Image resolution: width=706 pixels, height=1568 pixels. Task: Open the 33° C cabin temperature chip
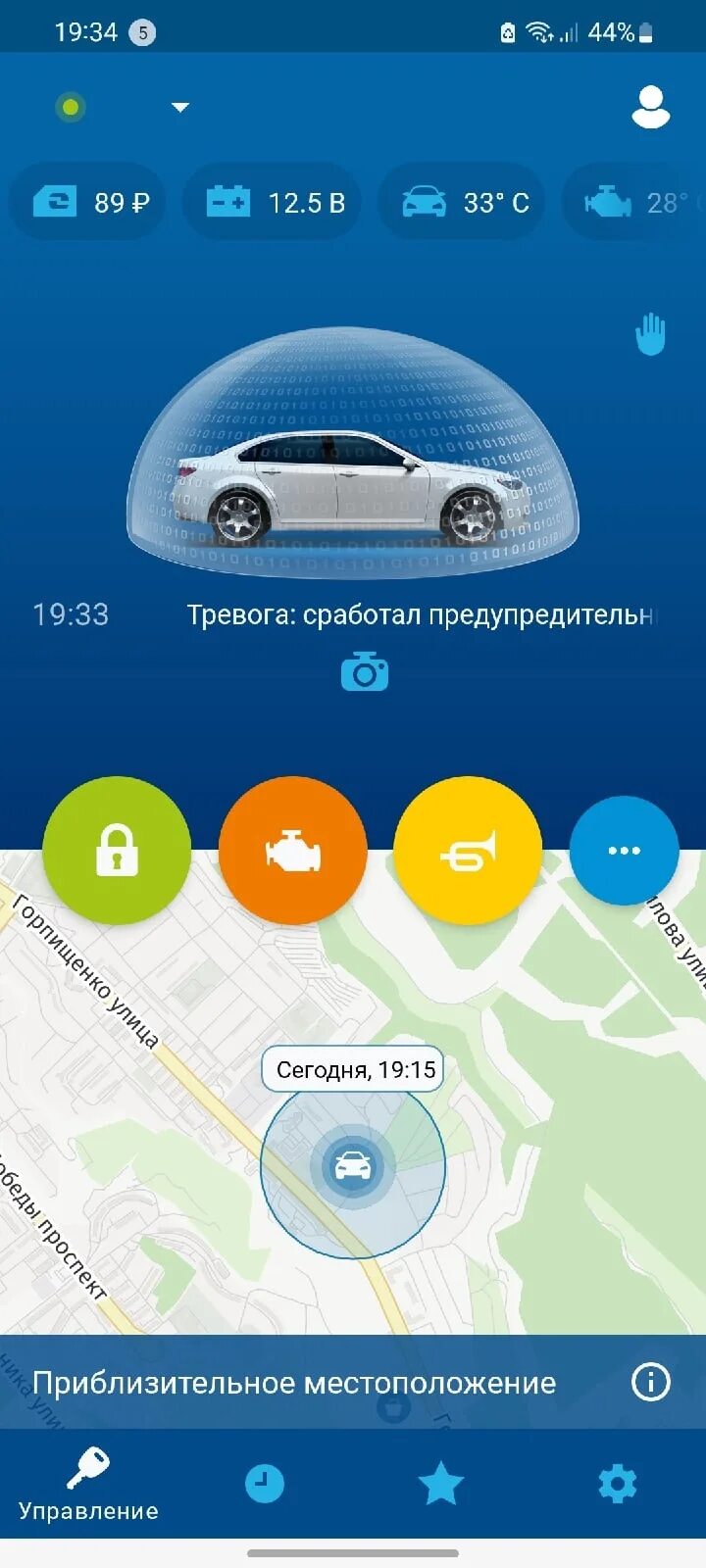point(461,202)
